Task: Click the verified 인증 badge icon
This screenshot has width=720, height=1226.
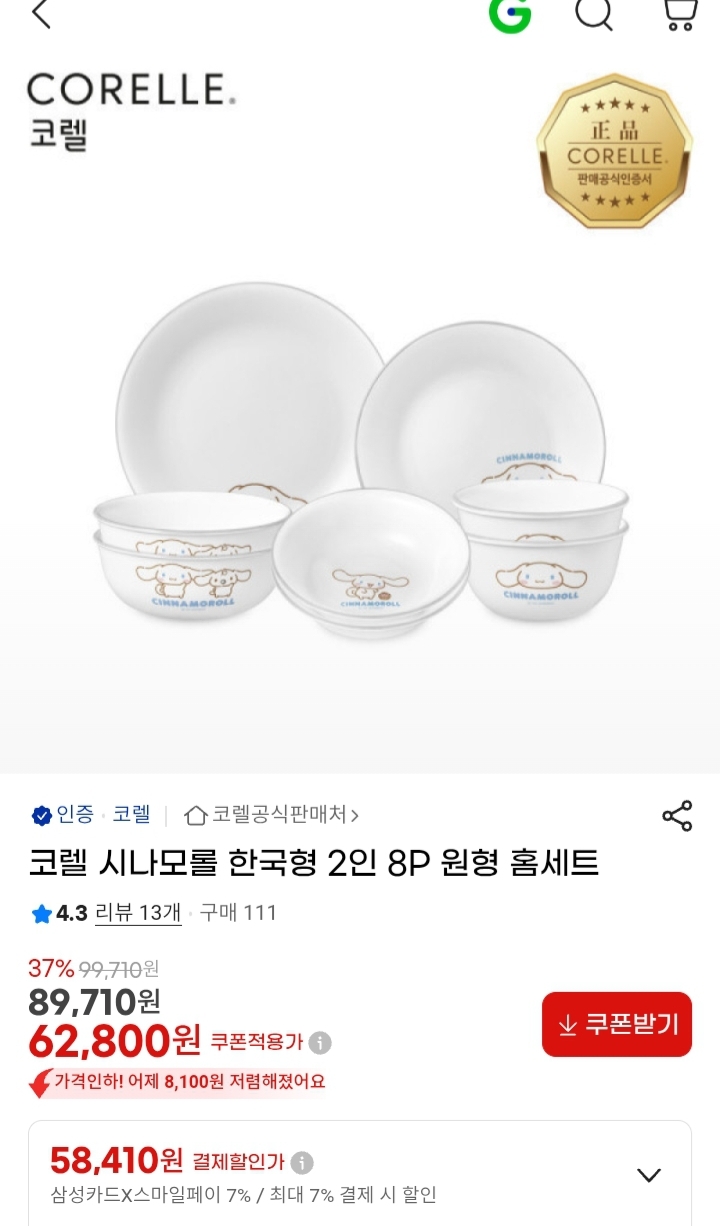Action: coord(39,817)
